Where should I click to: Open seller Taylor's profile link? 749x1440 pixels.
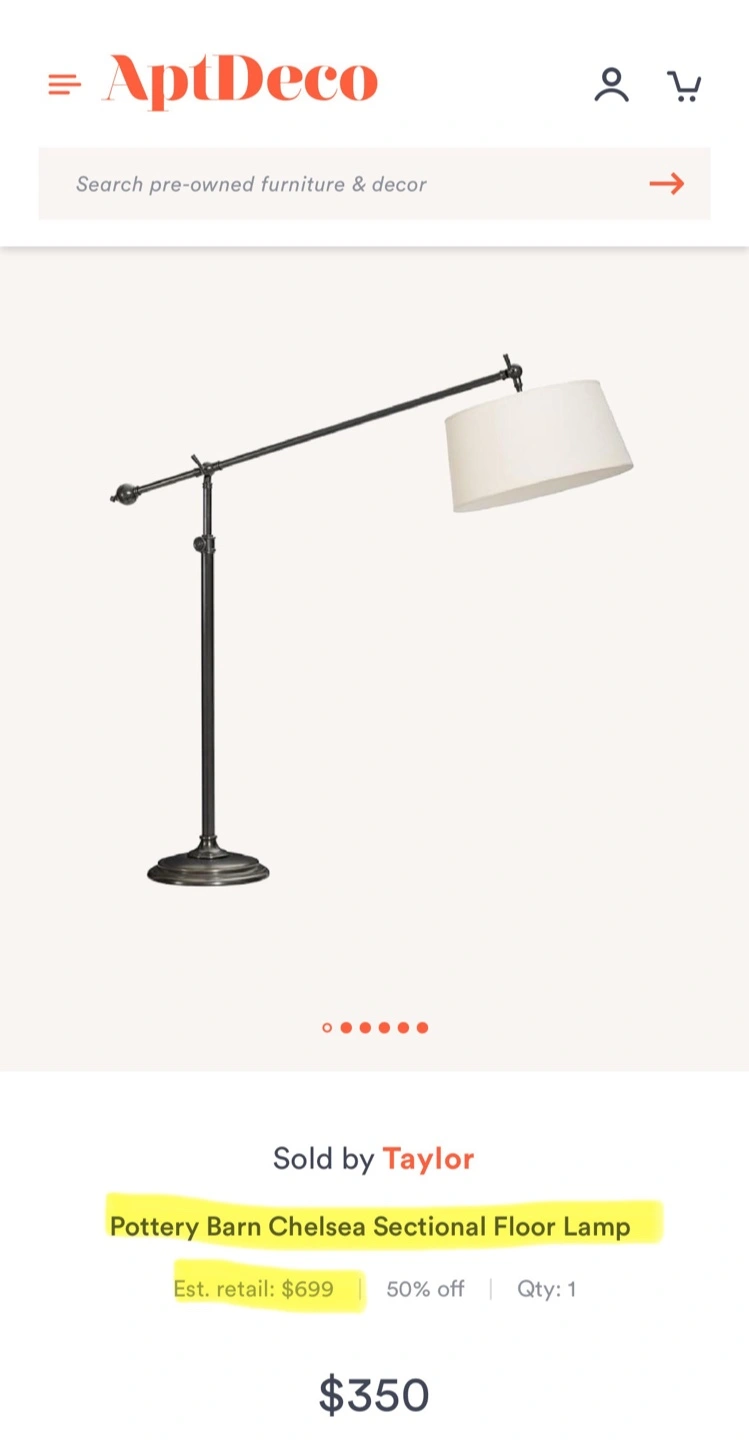[428, 1158]
